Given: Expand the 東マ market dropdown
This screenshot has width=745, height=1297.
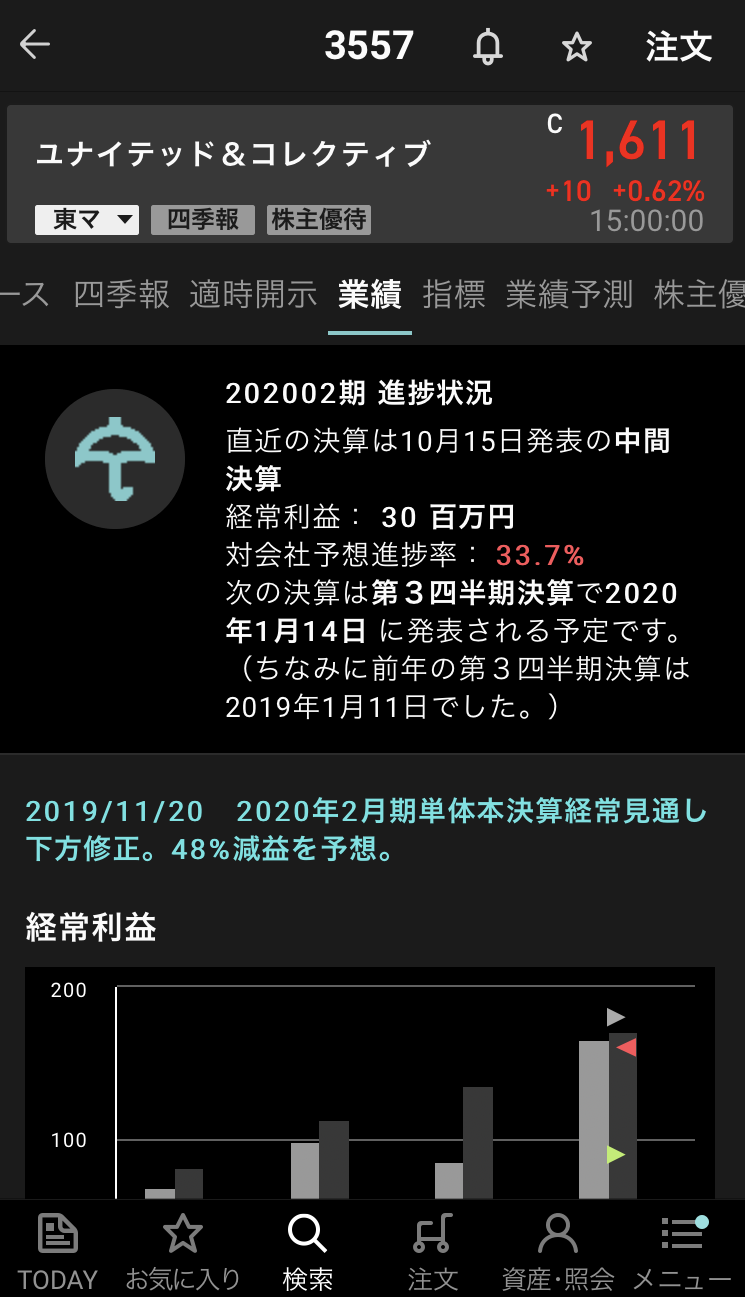Looking at the screenshot, I should click(86, 220).
